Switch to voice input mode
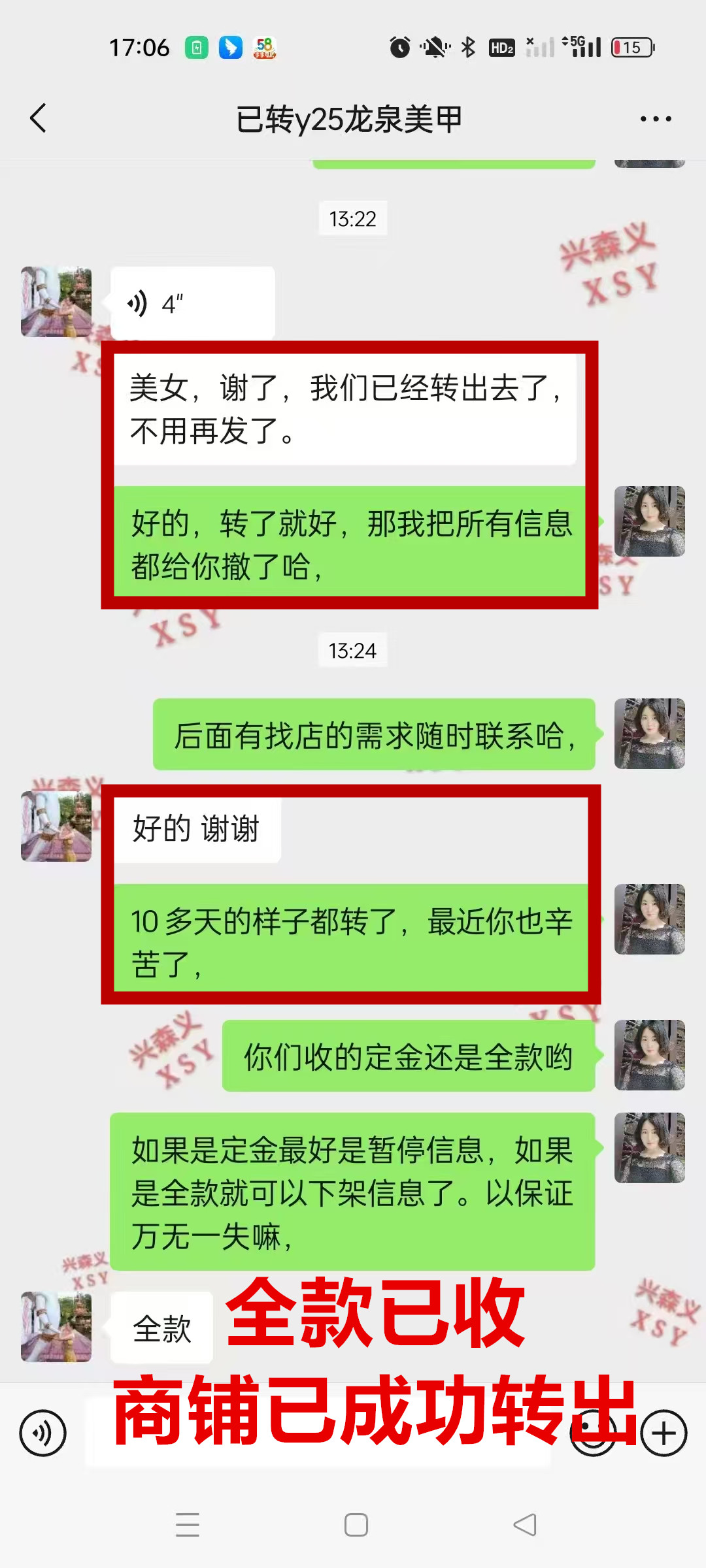Screen dimensions: 706x1568 (43, 1433)
